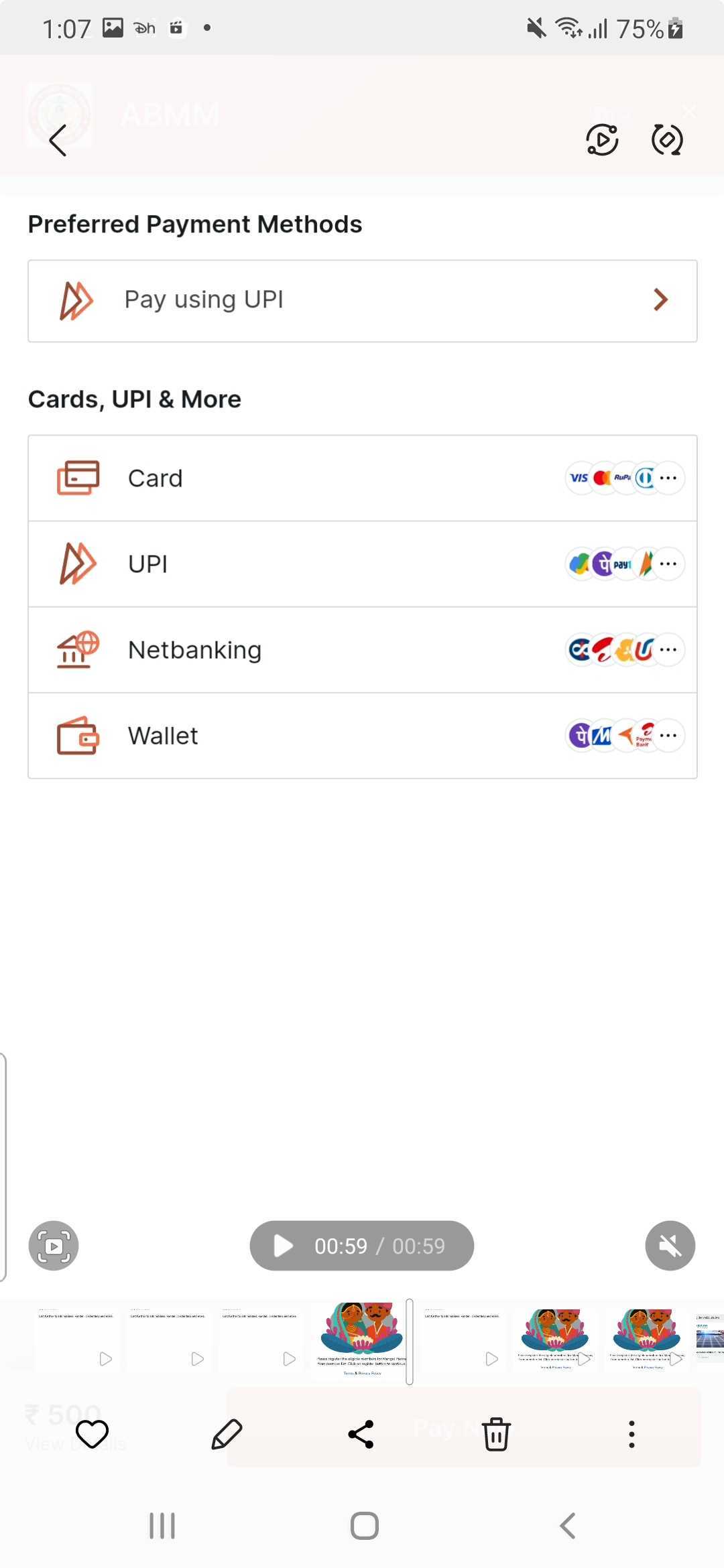The height and width of the screenshot is (1568, 724).
Task: Rotate the screen orientation
Action: click(x=667, y=140)
